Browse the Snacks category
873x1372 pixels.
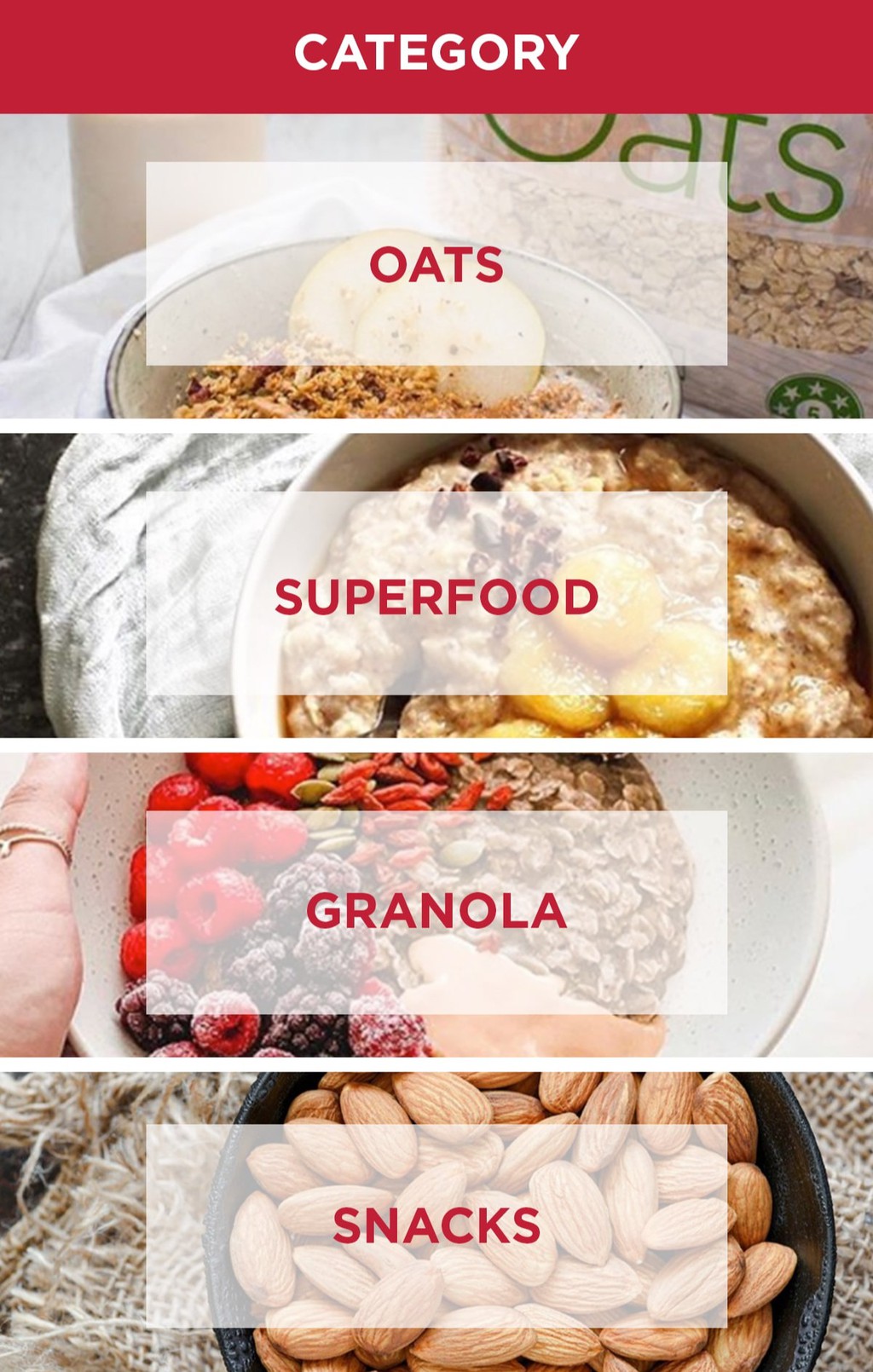point(436,1225)
